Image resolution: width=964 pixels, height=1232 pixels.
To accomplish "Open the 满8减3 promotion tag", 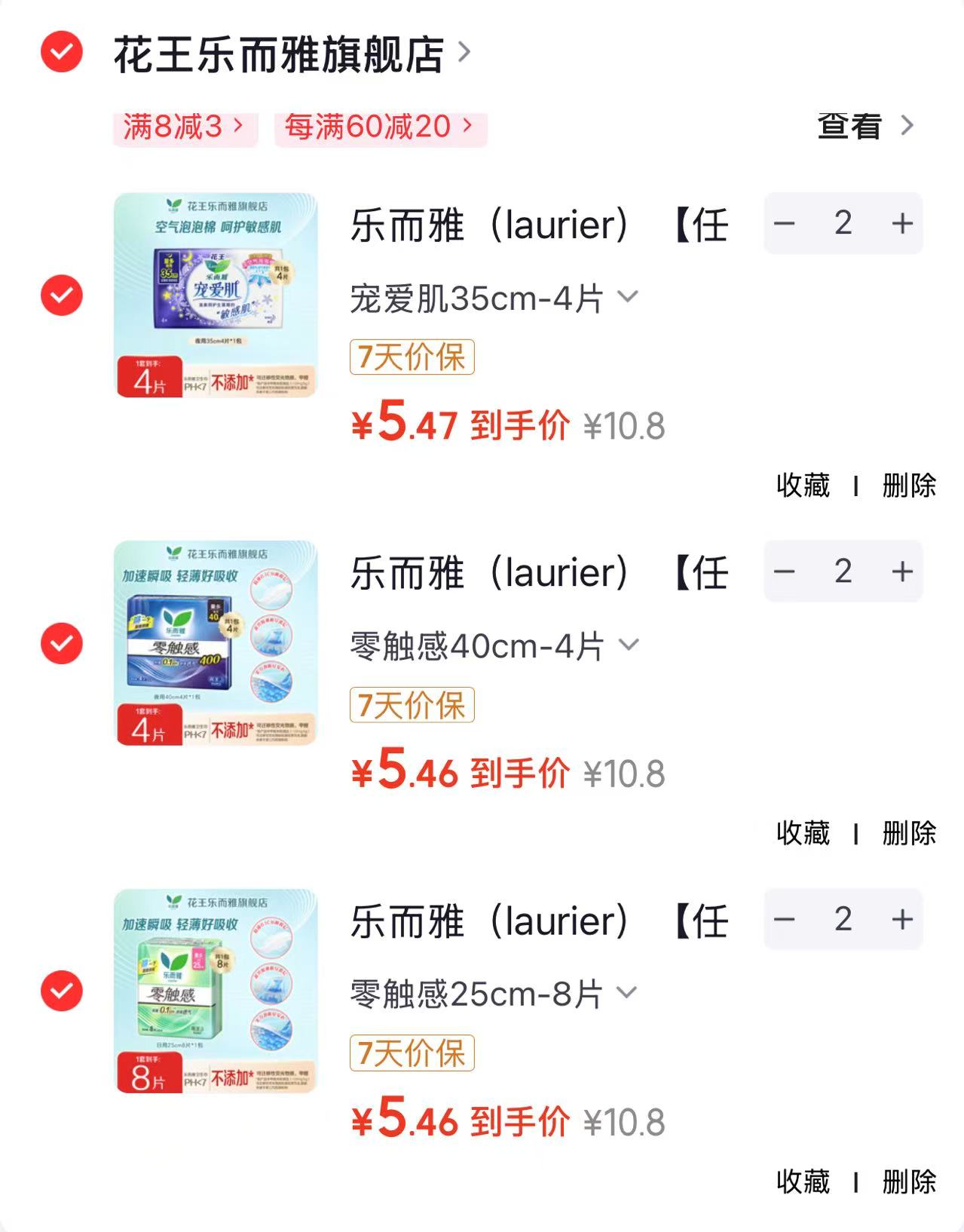I will (185, 127).
